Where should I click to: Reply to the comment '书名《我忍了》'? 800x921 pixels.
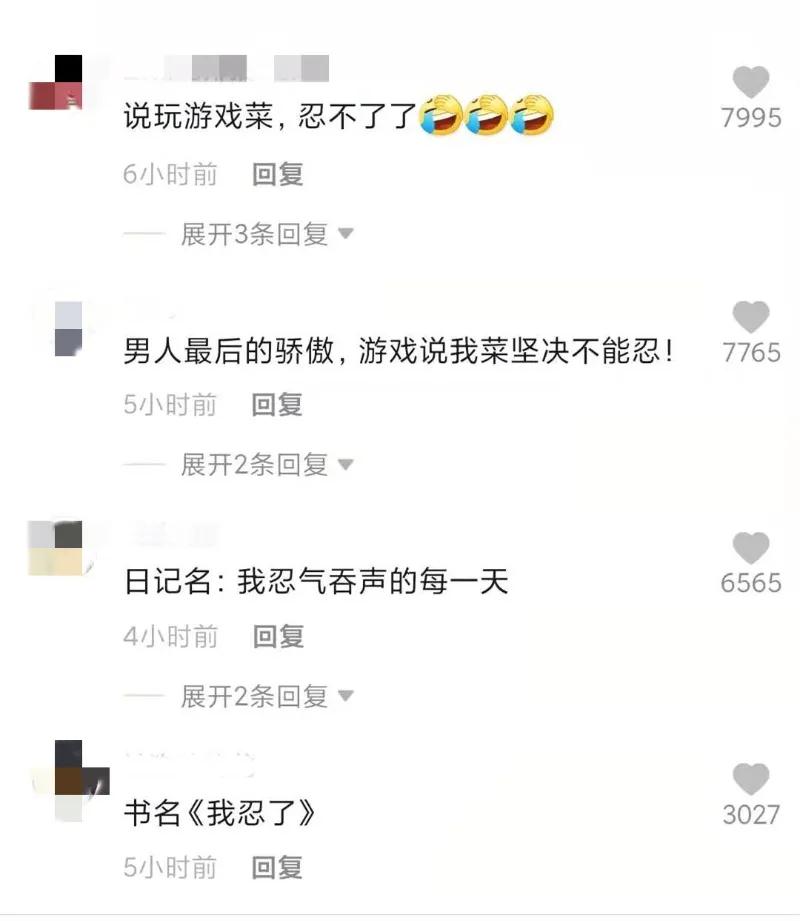[x=277, y=867]
